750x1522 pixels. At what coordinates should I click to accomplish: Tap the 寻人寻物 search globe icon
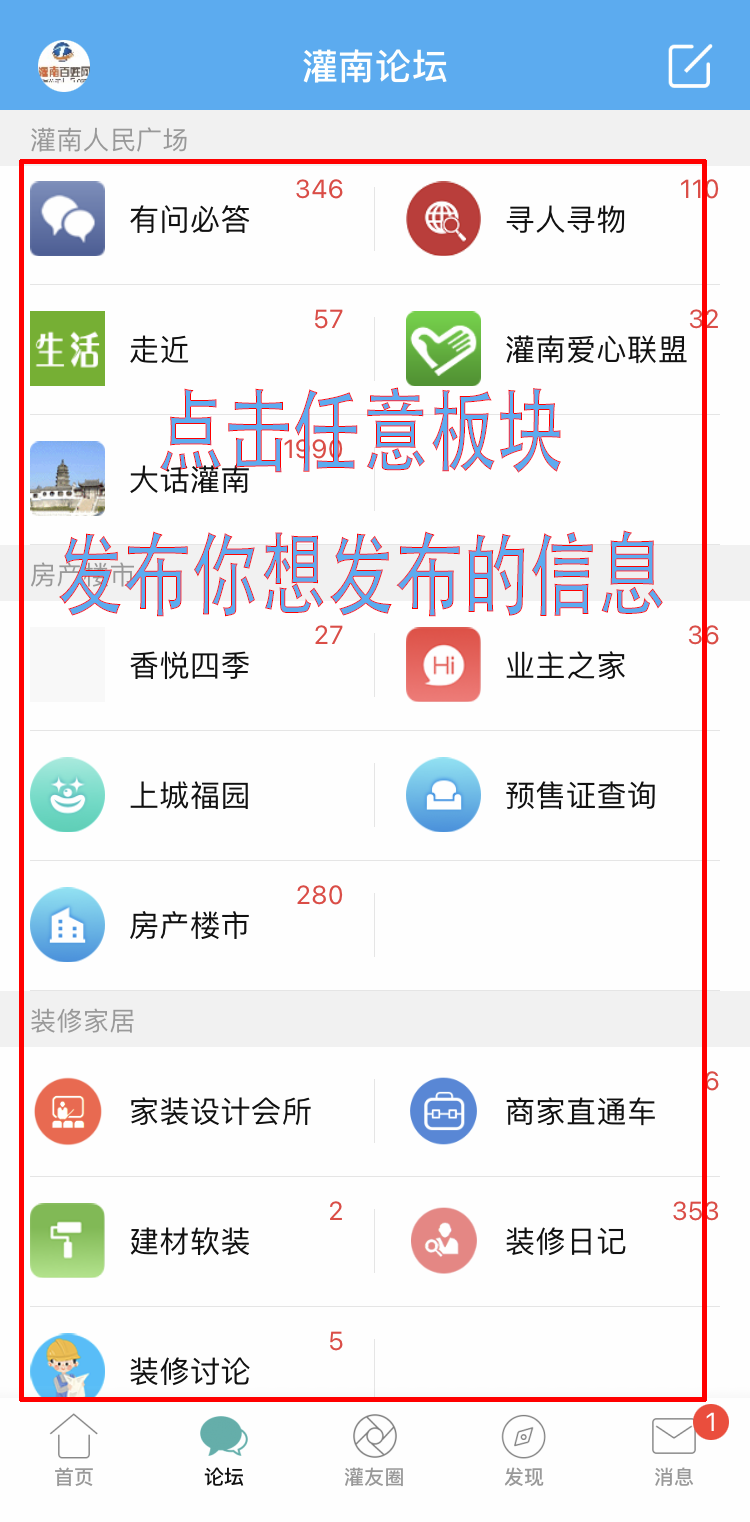tap(442, 218)
